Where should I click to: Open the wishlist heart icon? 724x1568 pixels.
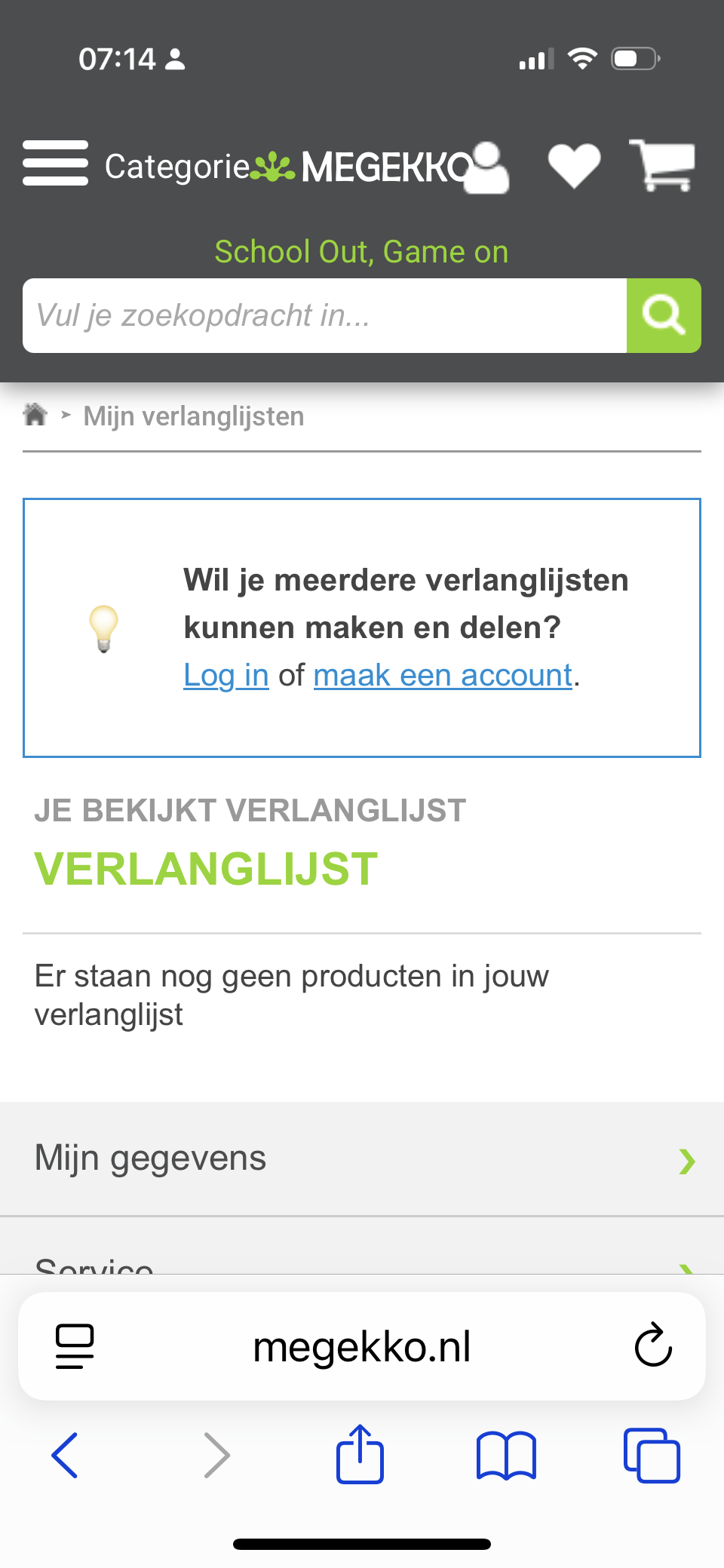coord(574,165)
